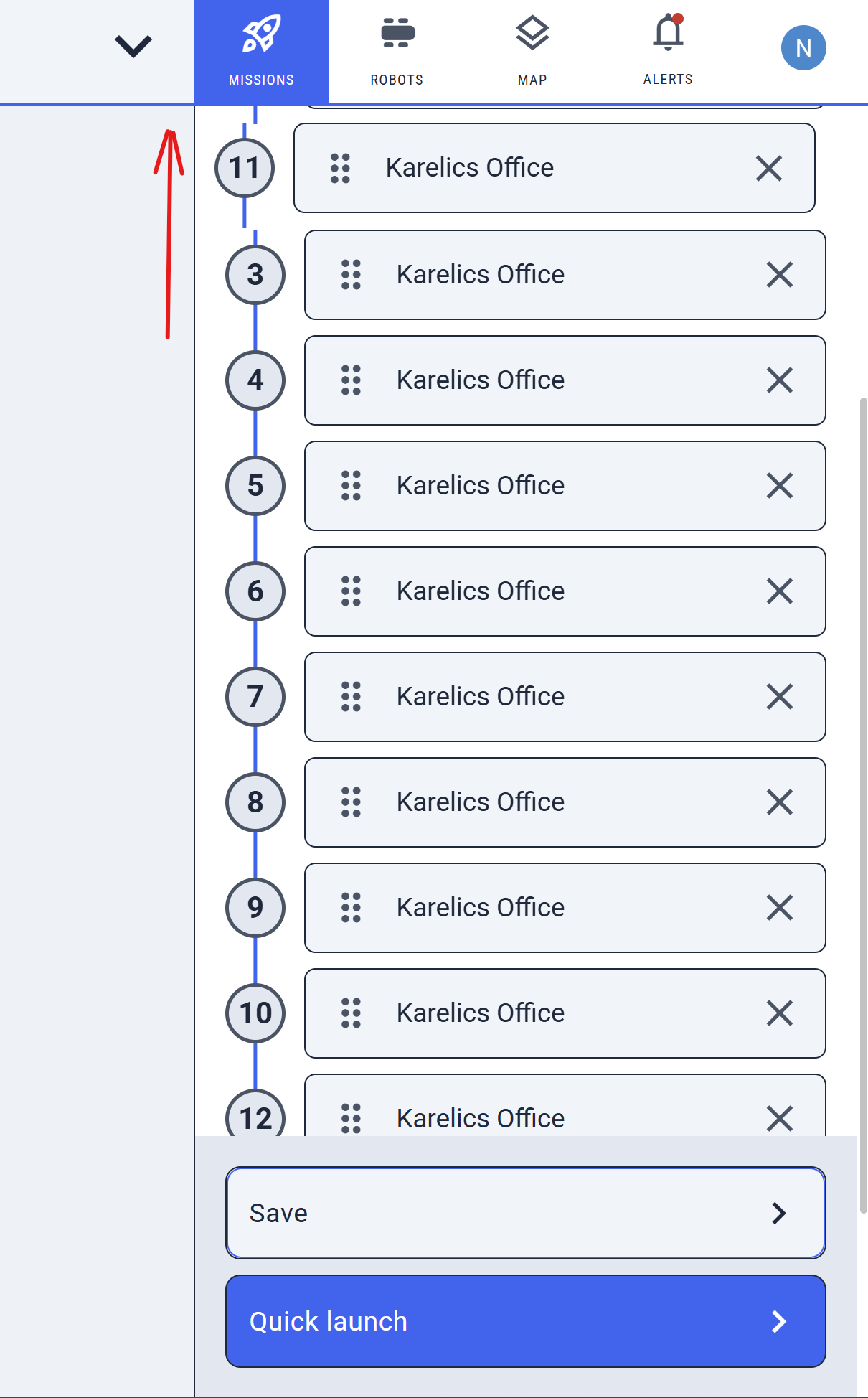
Task: Click the drag handle beside waypoint 7
Action: pos(351,696)
